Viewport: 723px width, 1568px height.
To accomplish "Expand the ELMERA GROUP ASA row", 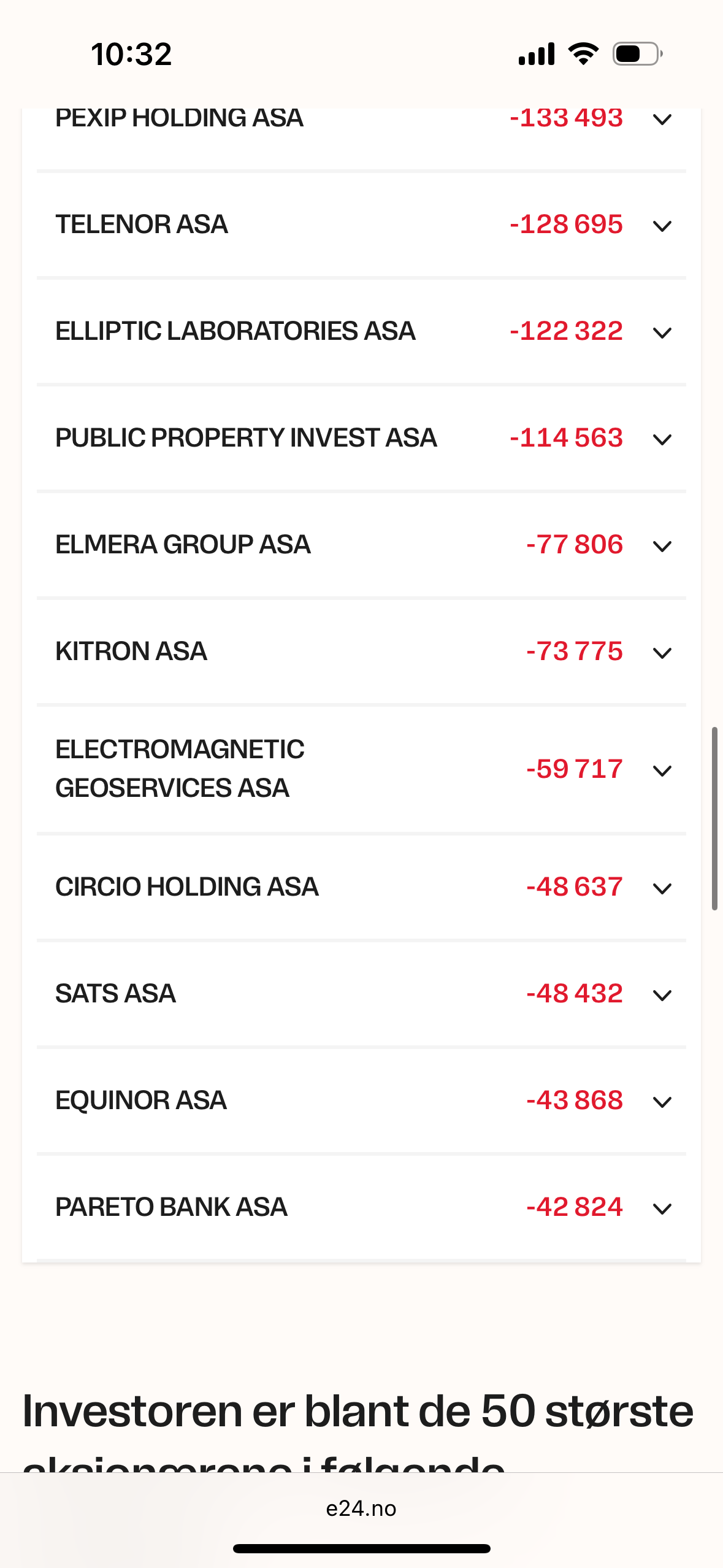I will (x=662, y=546).
